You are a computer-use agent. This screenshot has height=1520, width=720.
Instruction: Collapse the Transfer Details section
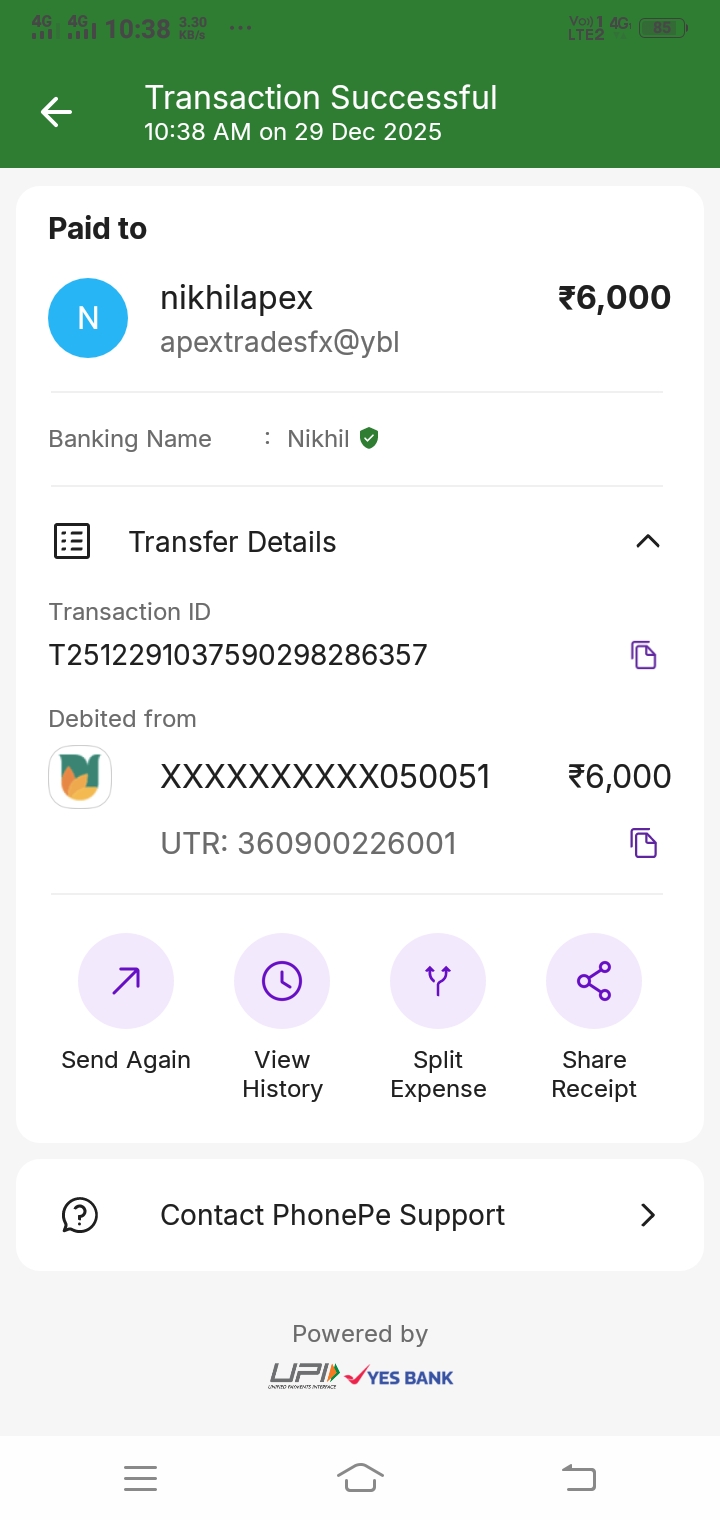pos(648,541)
